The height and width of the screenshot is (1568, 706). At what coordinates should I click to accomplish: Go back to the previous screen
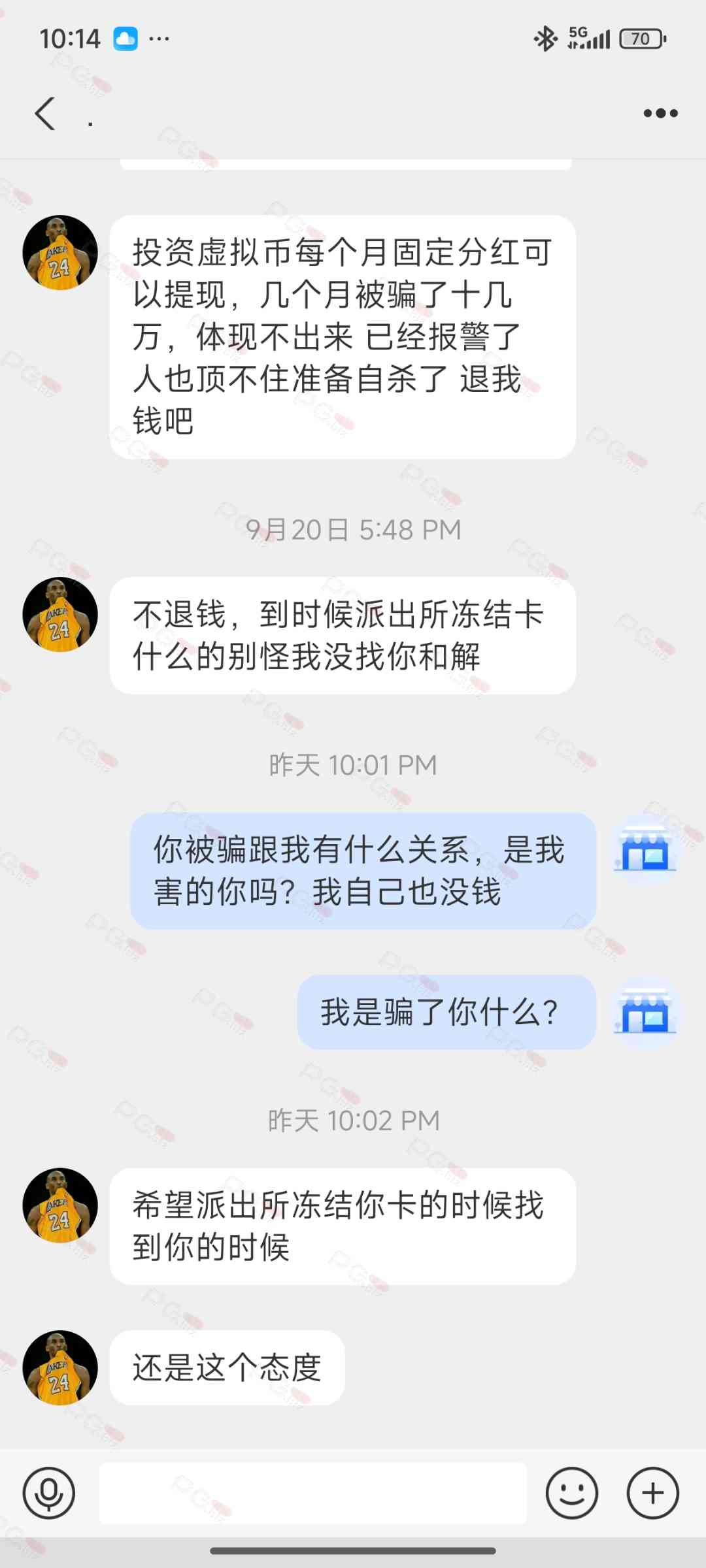(44, 114)
